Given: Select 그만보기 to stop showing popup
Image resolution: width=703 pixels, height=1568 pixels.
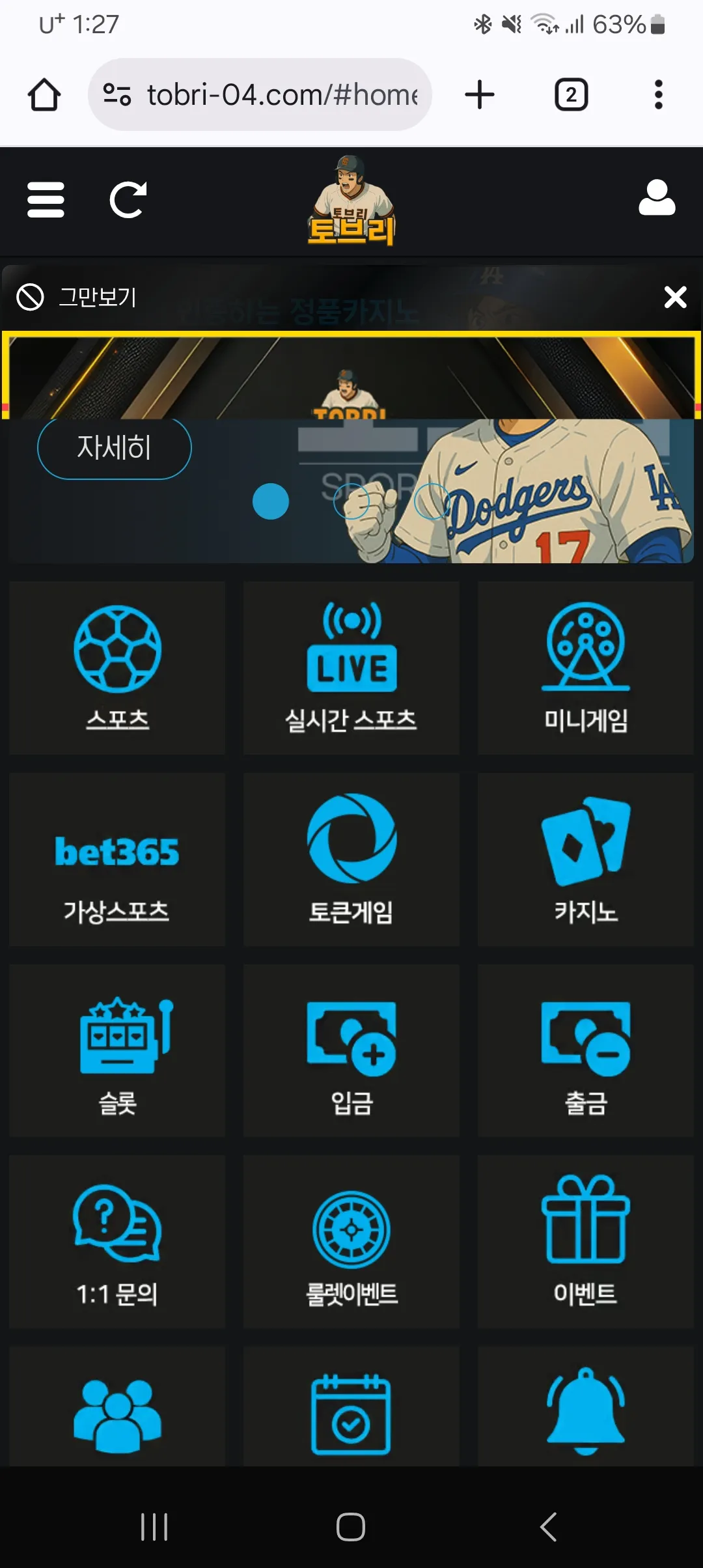Looking at the screenshot, I should (x=77, y=297).
